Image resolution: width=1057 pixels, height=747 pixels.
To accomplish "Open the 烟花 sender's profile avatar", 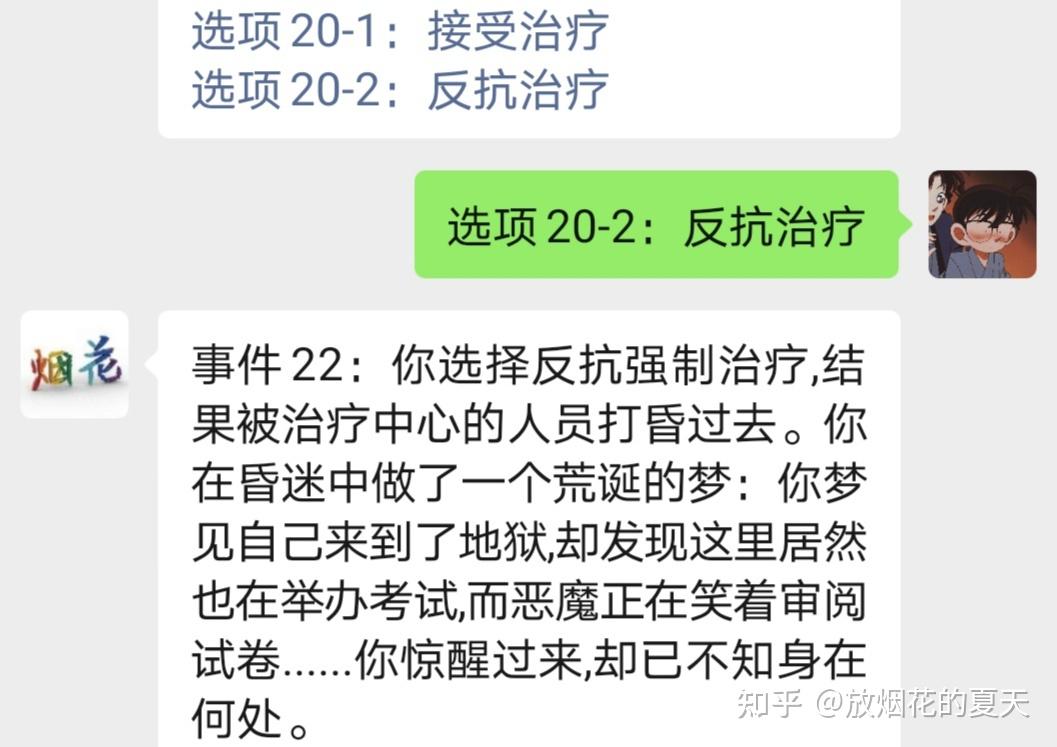I will click(x=75, y=365).
